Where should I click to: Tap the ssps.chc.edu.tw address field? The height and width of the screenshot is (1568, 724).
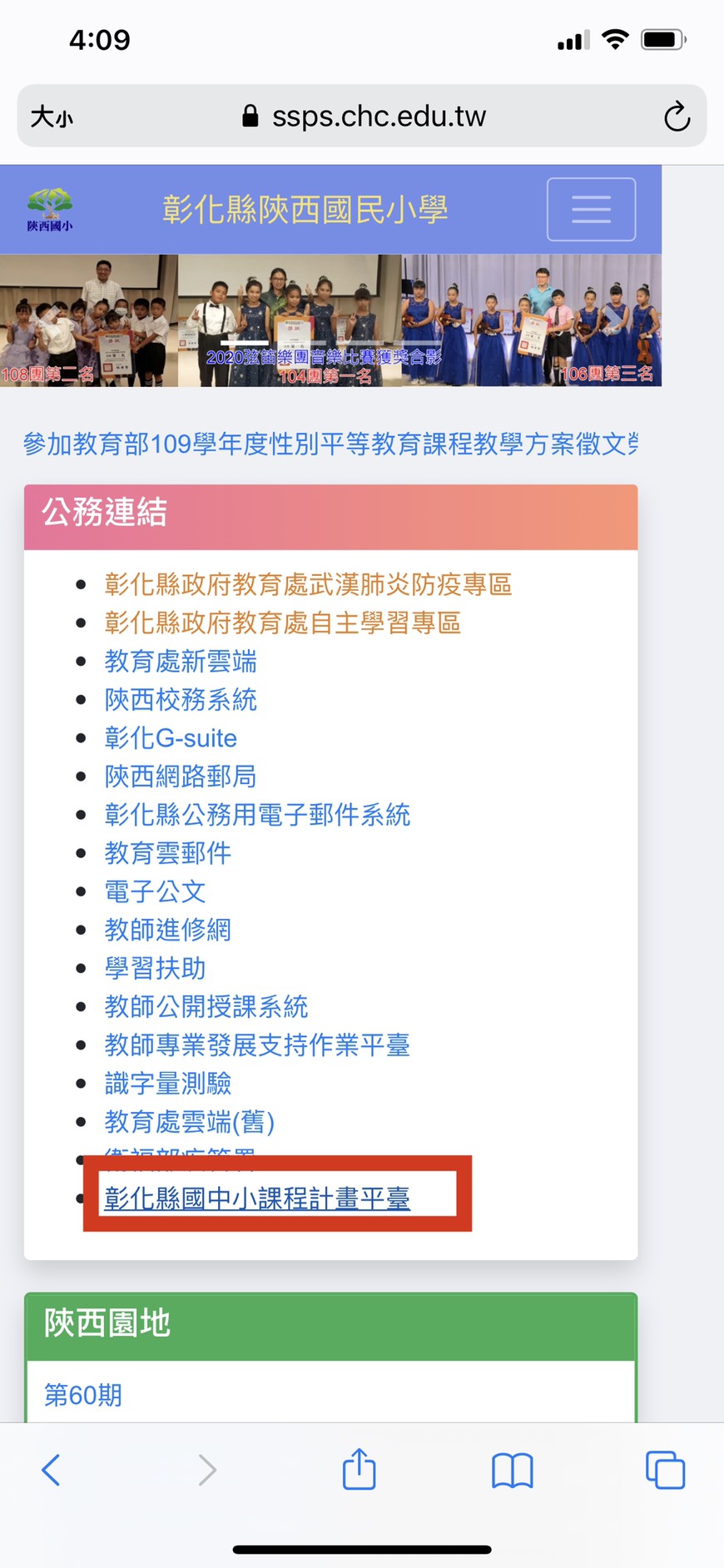(x=363, y=117)
